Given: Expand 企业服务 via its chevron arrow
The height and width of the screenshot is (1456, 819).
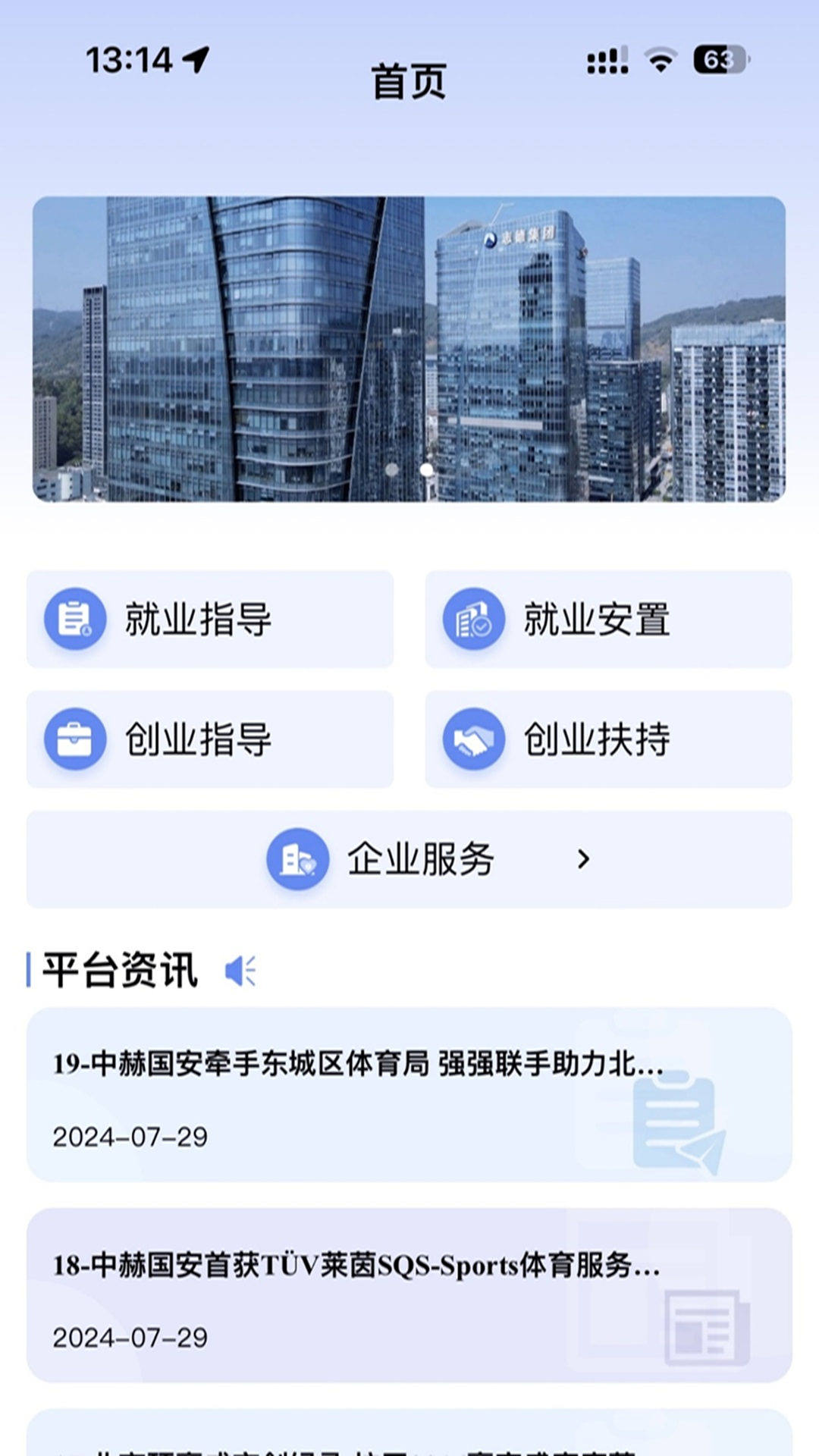Looking at the screenshot, I should tap(584, 858).
